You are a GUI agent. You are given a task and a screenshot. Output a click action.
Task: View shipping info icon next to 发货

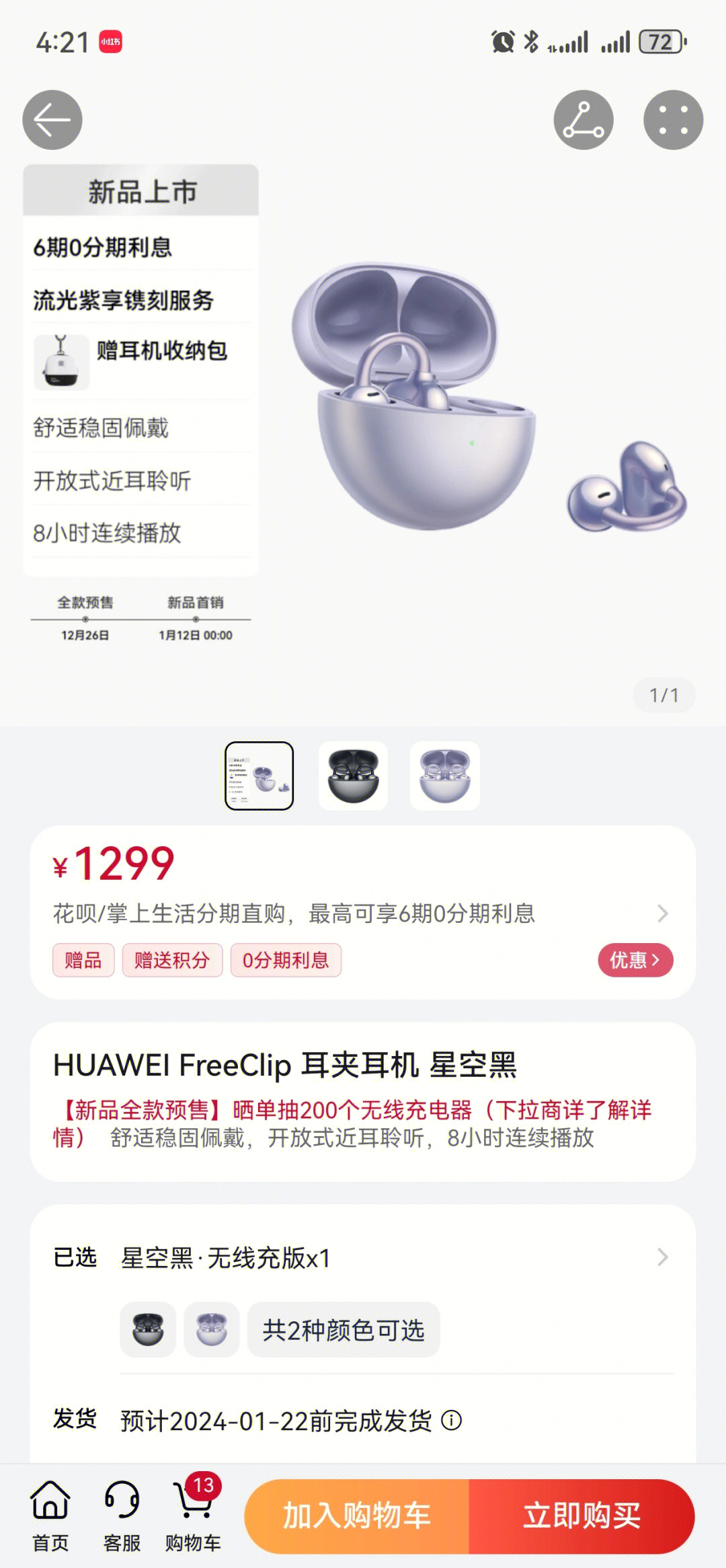pyautogui.click(x=451, y=1421)
